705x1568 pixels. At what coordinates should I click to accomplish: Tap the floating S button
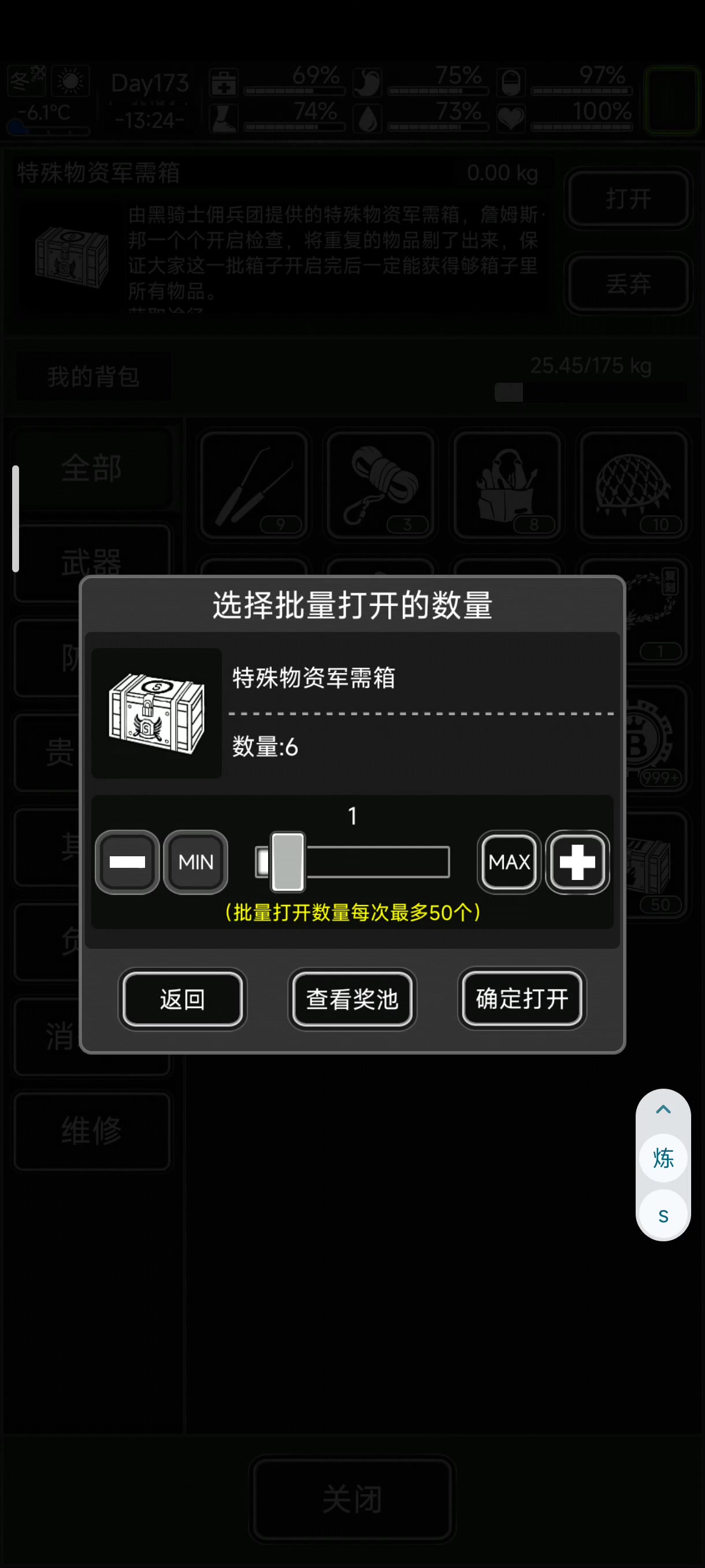[663, 1215]
